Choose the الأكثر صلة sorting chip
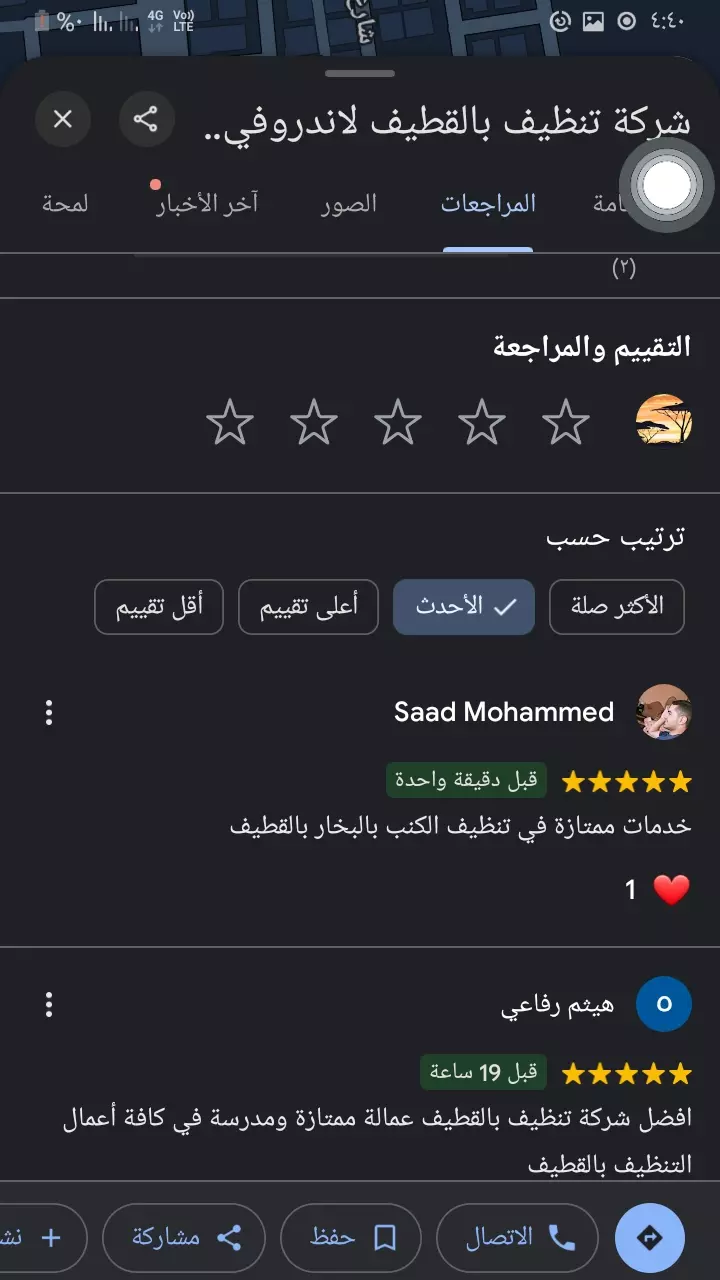The height and width of the screenshot is (1280, 720). point(616,607)
